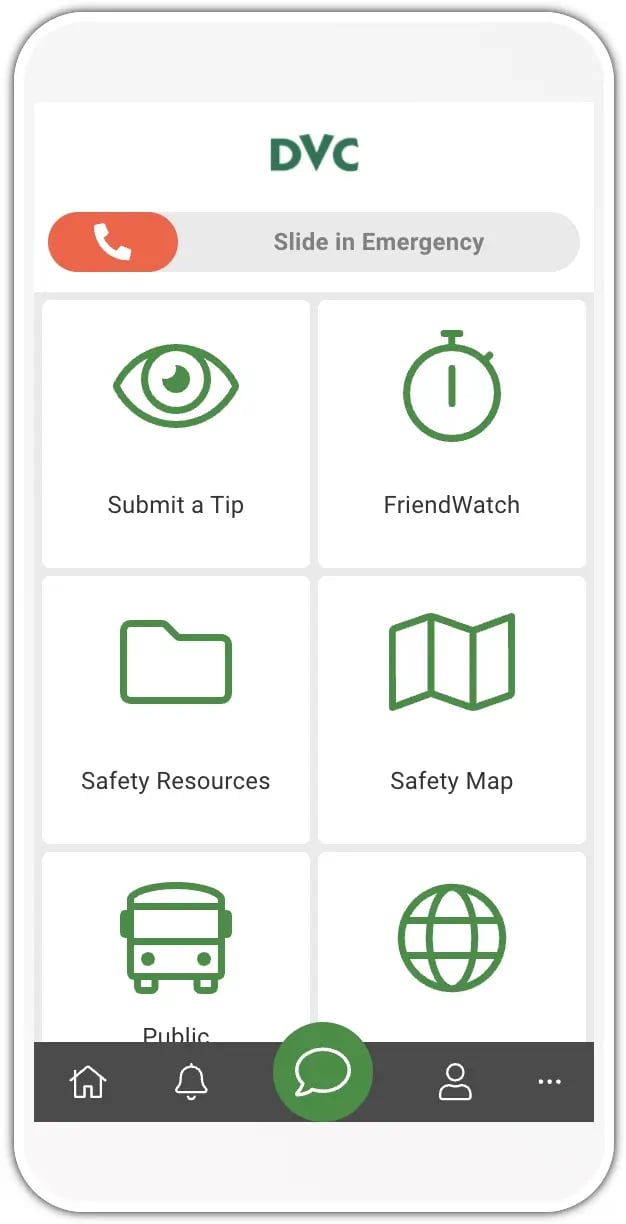Tap the red emergency phone handle

click(x=113, y=242)
